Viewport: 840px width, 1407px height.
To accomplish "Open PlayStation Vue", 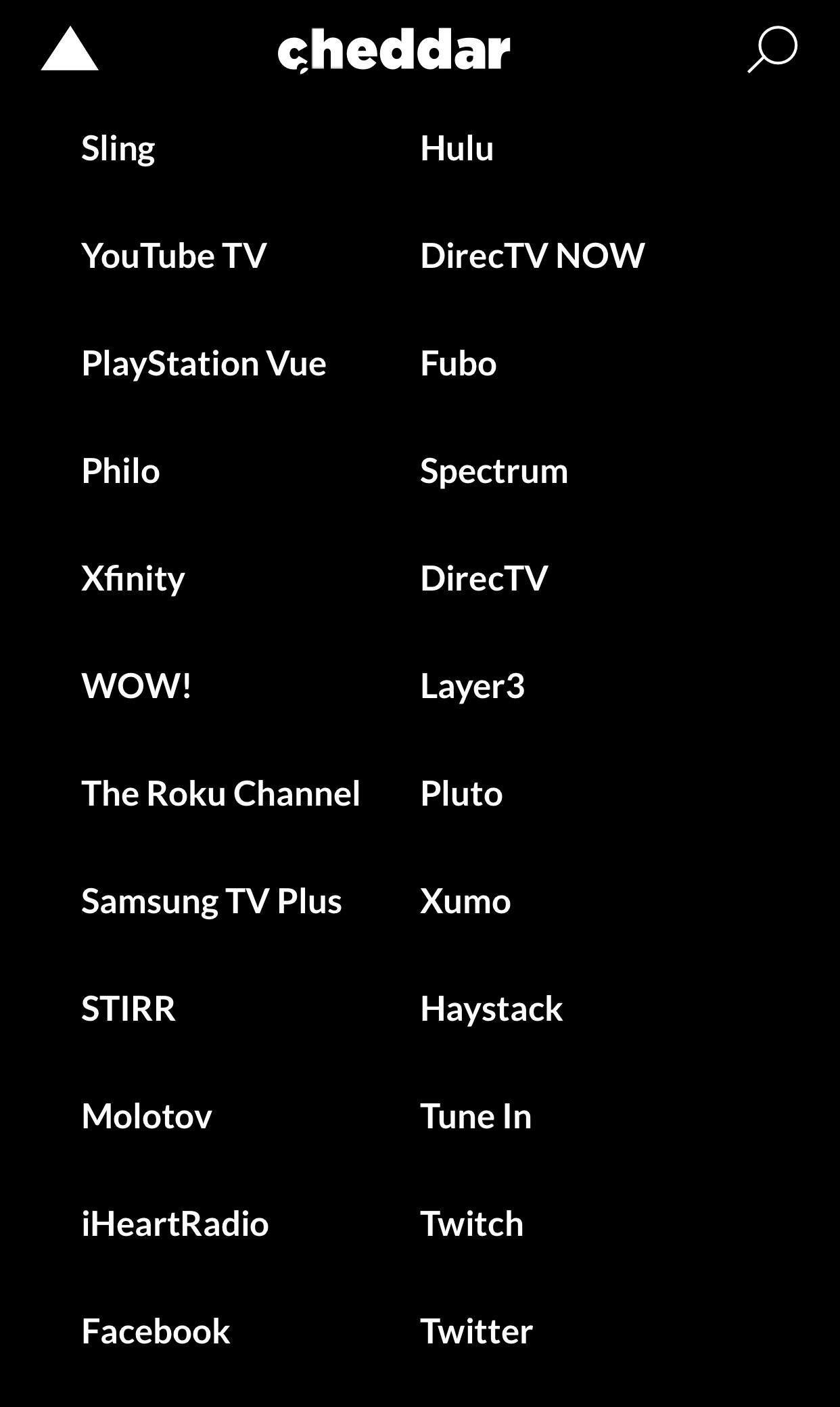I will (204, 363).
